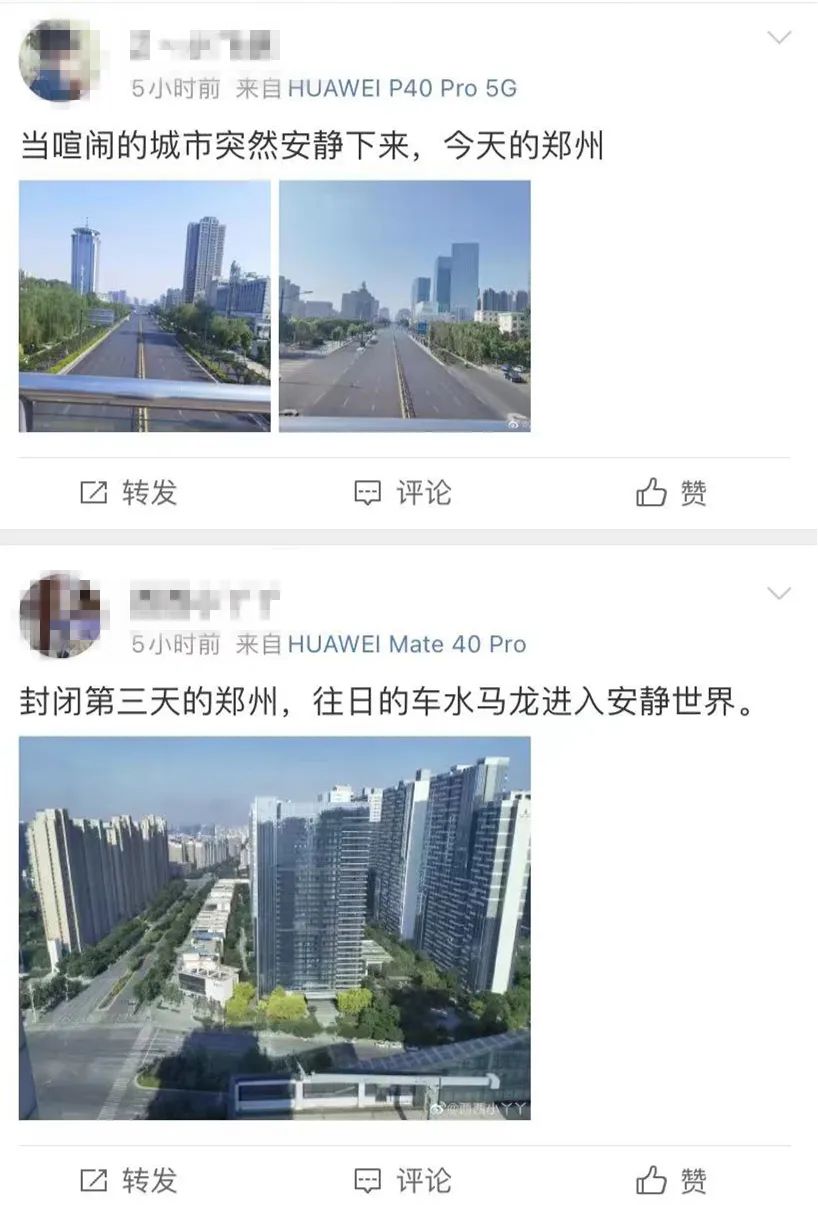Screen dimensions: 818x1205
Task: Expand the chevron menu on the second post
Action: pyautogui.click(x=778, y=594)
